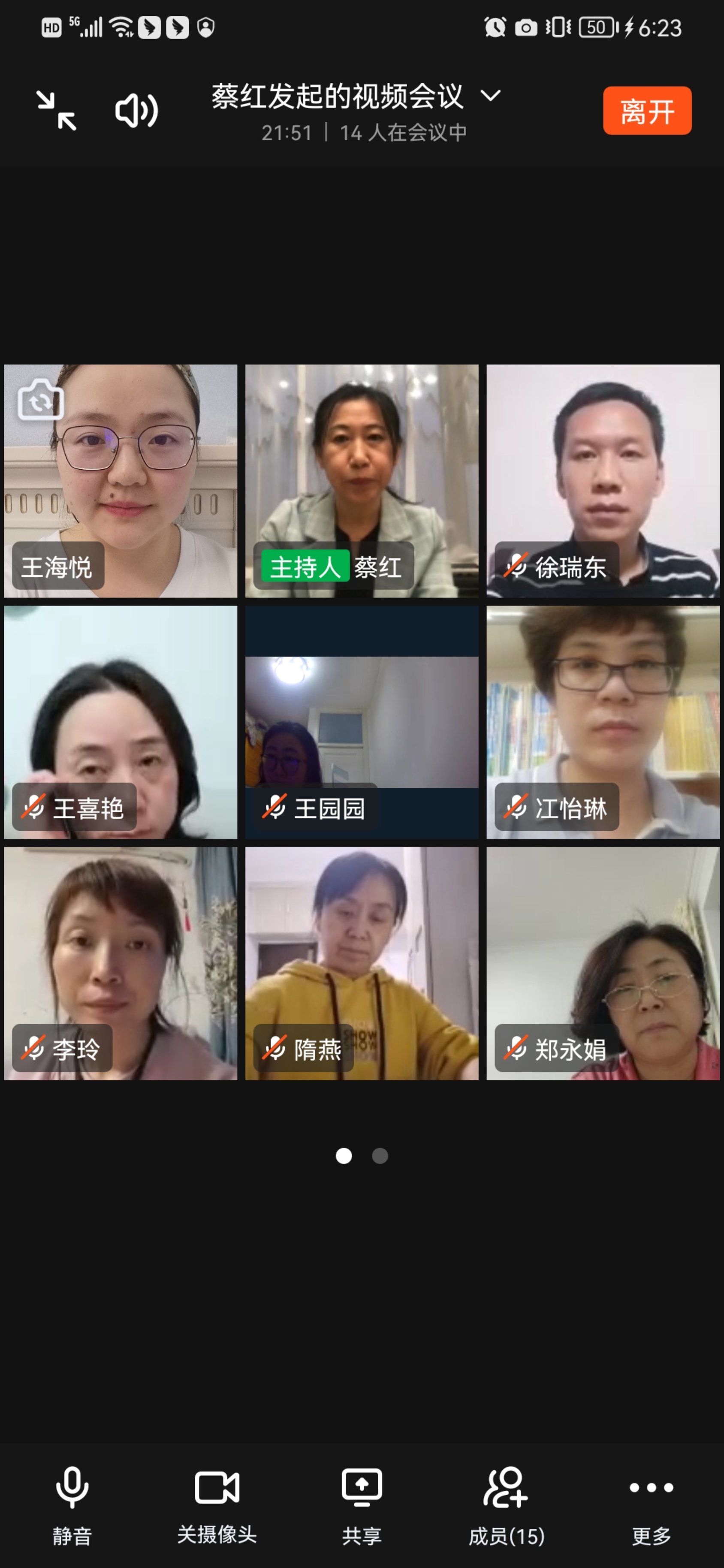Minimize the meeting window
The width and height of the screenshot is (724, 1568).
[x=56, y=111]
